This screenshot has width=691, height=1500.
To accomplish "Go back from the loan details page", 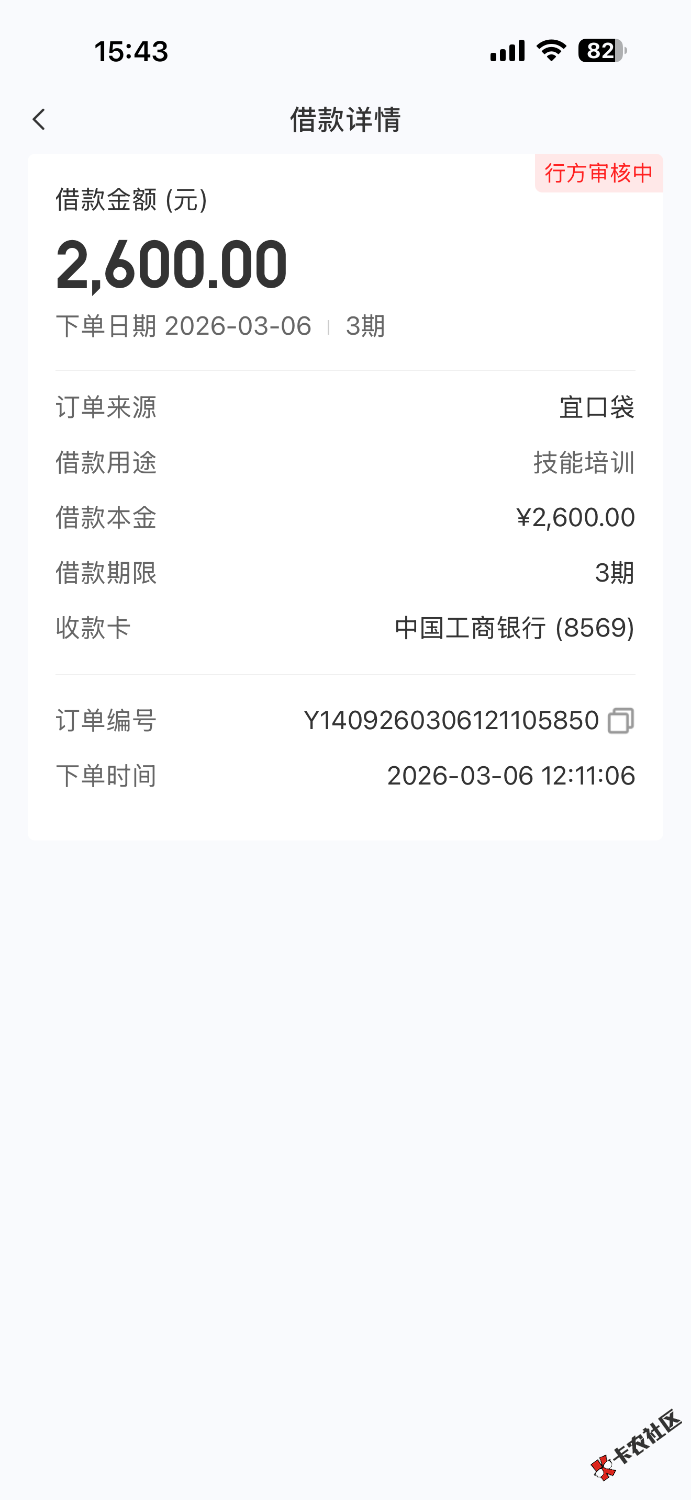I will point(39,120).
